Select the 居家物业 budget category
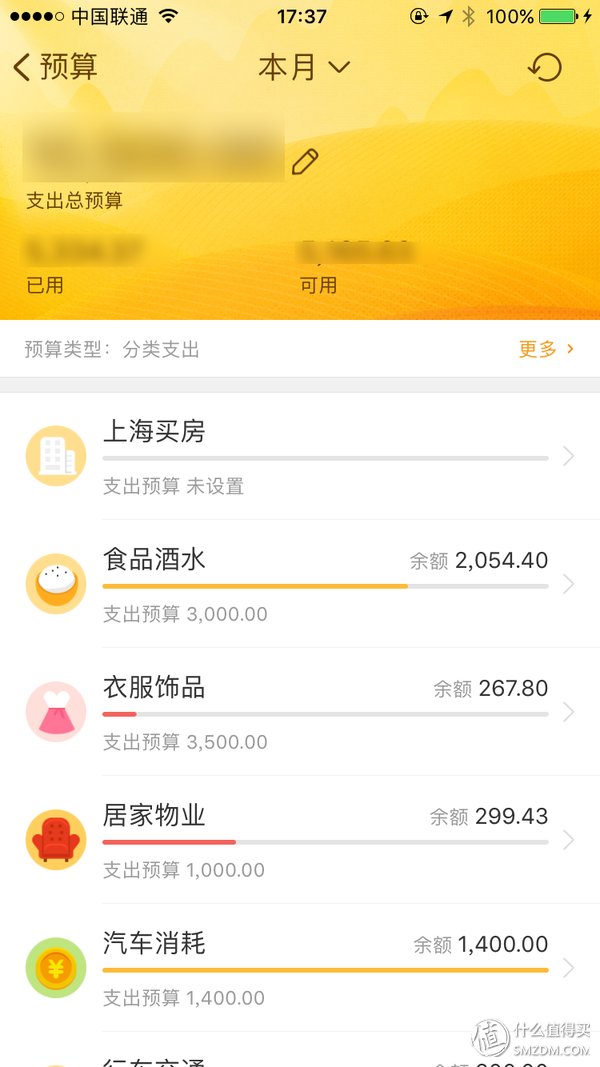This screenshot has height=1067, width=600. [x=300, y=840]
